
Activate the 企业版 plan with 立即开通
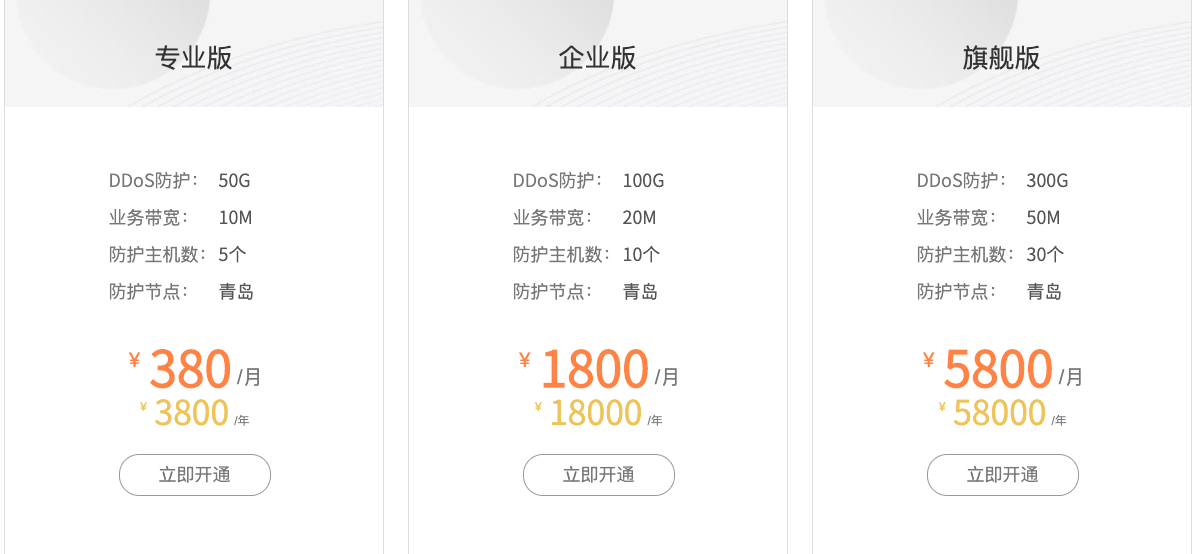(599, 475)
